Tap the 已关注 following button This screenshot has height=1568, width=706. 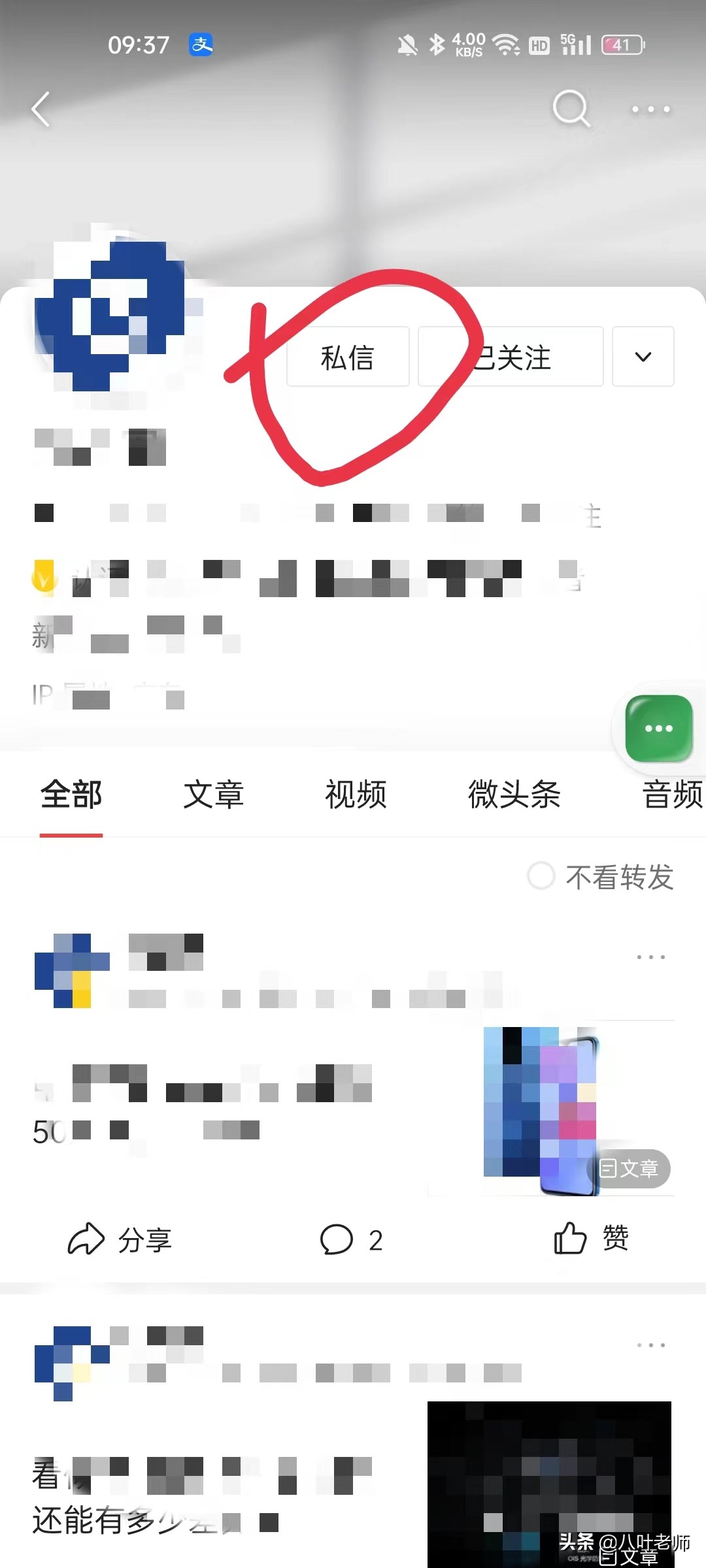pos(511,357)
